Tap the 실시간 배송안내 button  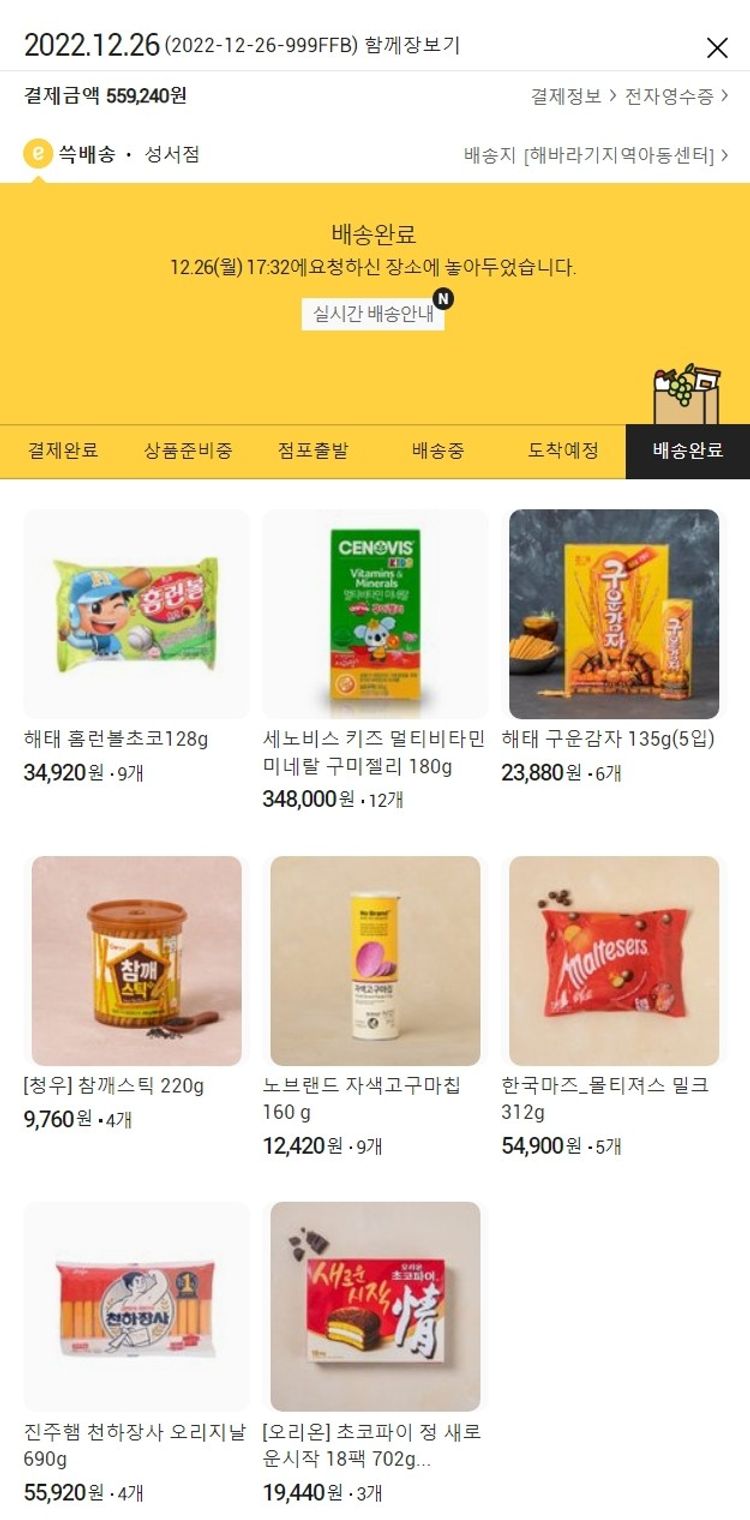[x=373, y=314]
